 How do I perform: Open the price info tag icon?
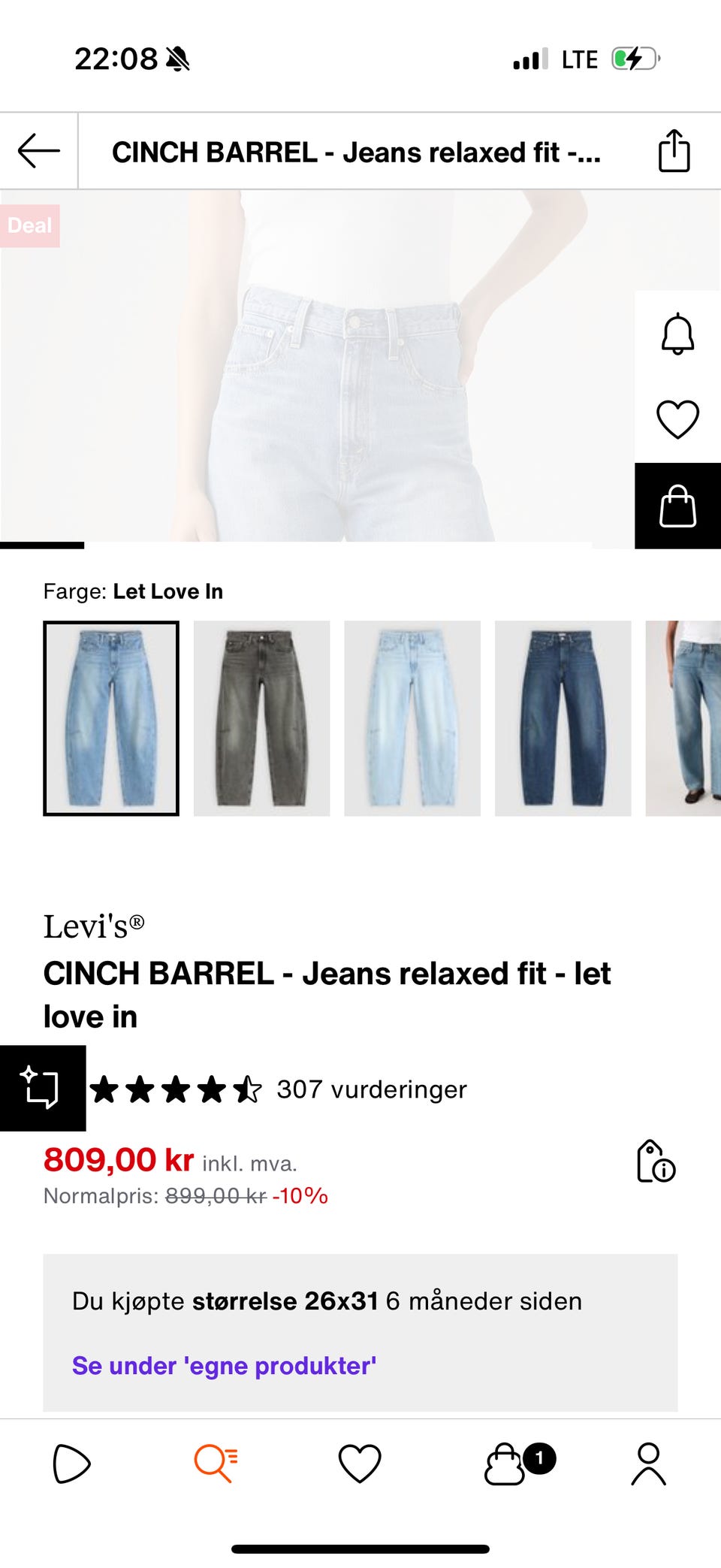click(x=656, y=1162)
